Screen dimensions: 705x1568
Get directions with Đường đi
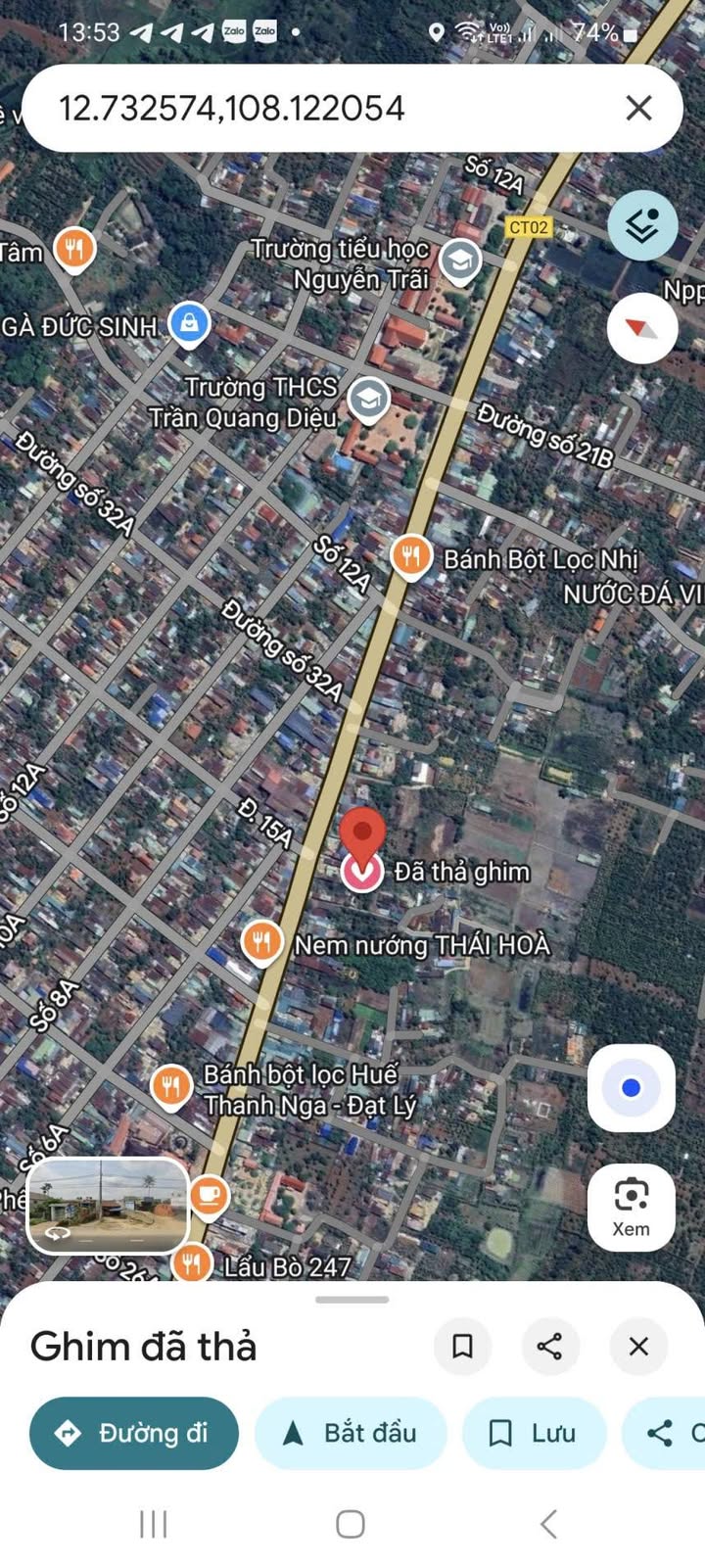[x=134, y=1433]
